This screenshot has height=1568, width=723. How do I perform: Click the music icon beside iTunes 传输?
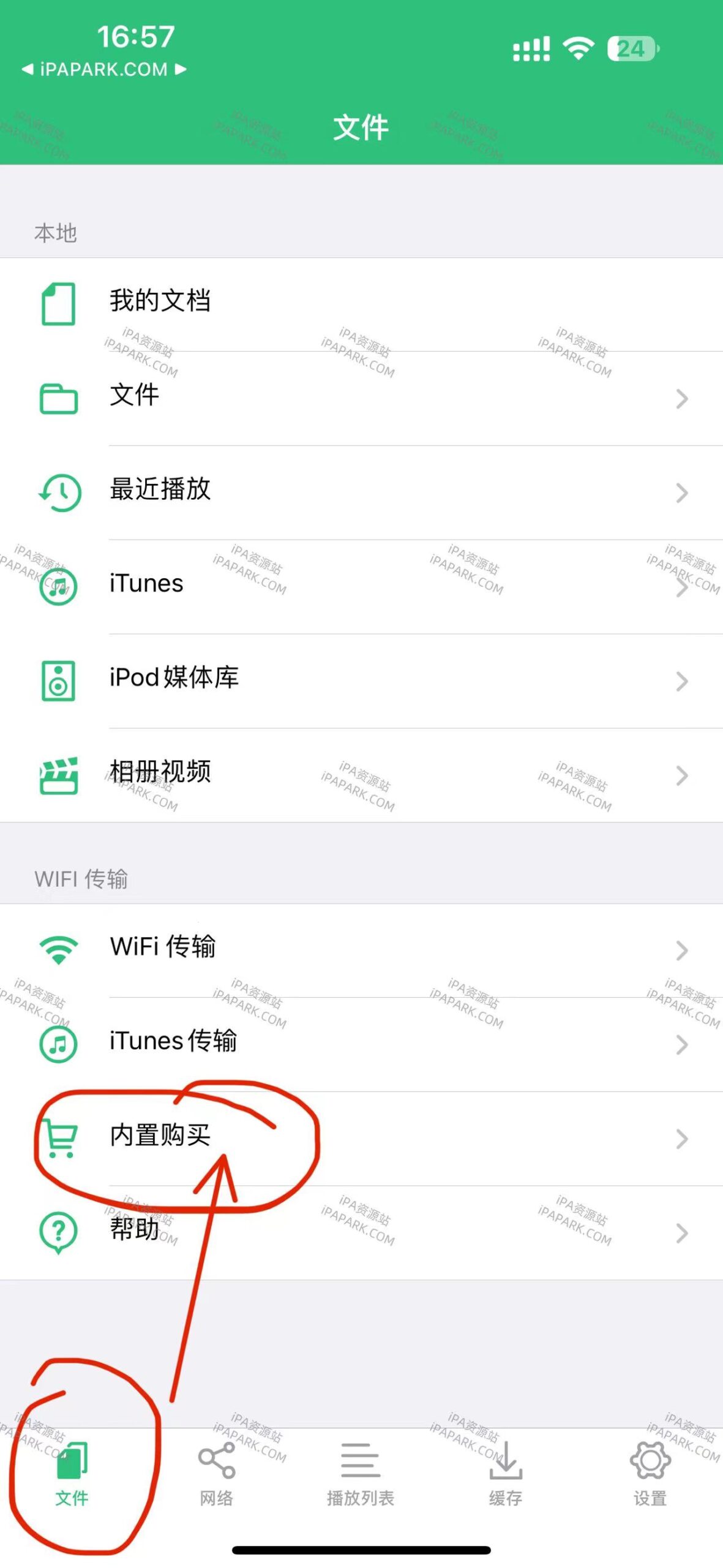coord(59,1042)
